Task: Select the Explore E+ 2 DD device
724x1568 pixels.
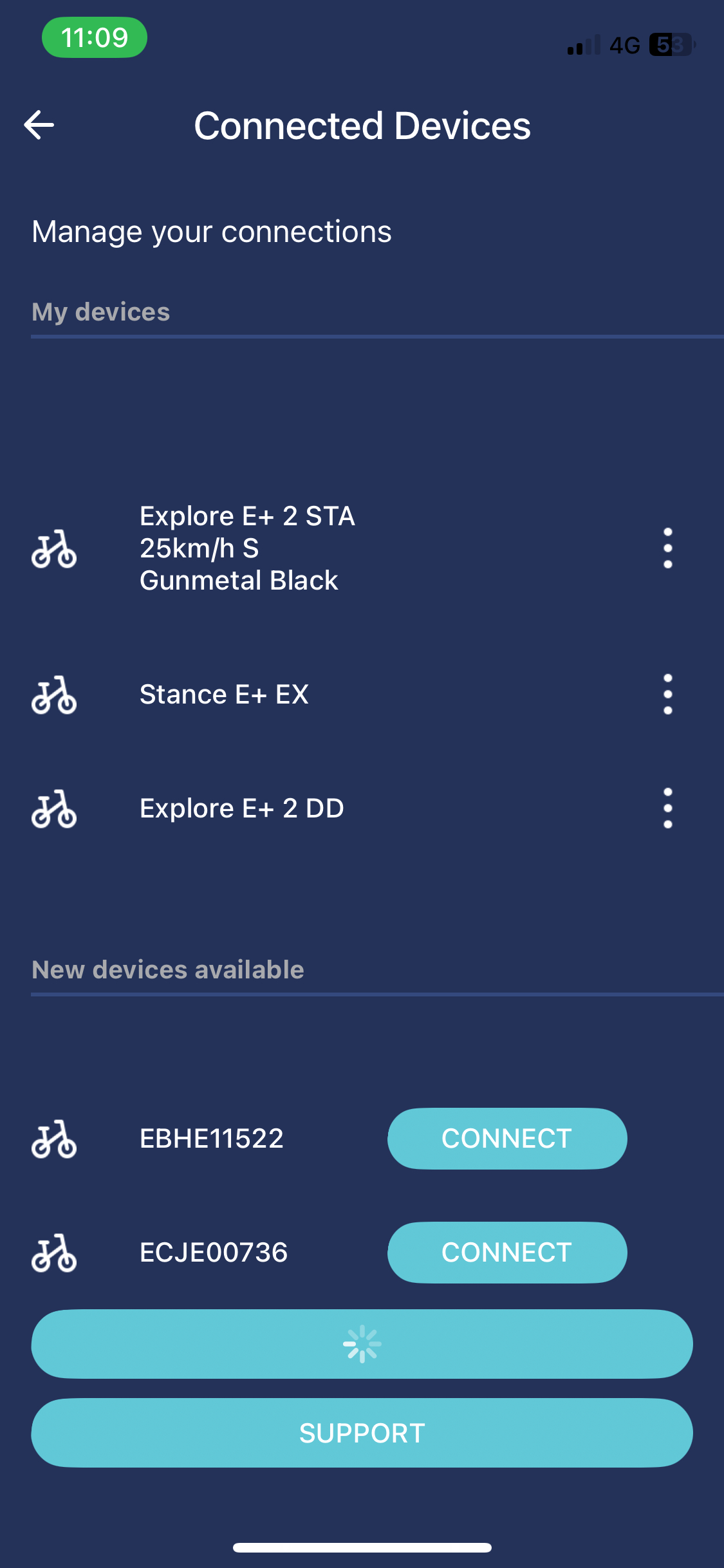Action: pyautogui.click(x=241, y=808)
